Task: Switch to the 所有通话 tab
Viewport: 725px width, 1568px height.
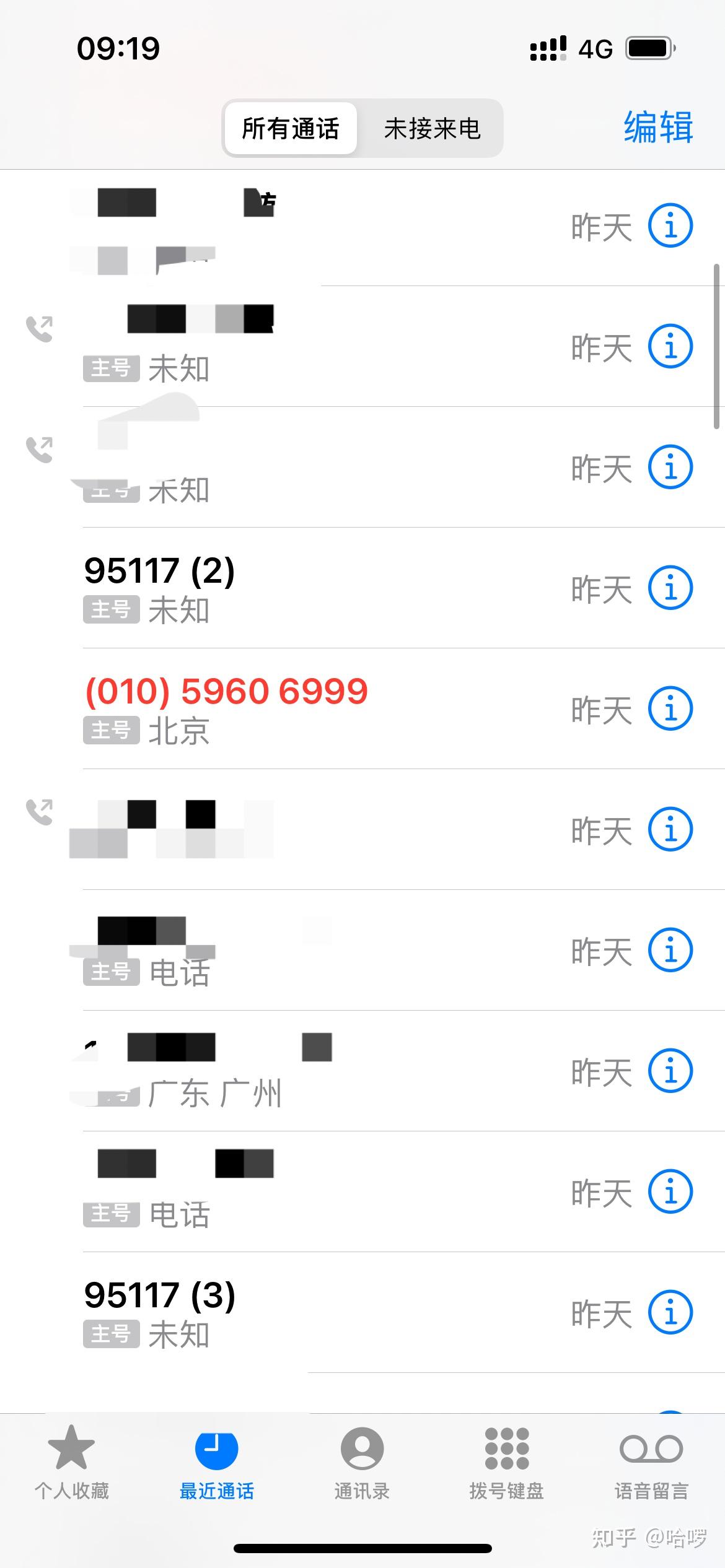Action: coord(289,128)
